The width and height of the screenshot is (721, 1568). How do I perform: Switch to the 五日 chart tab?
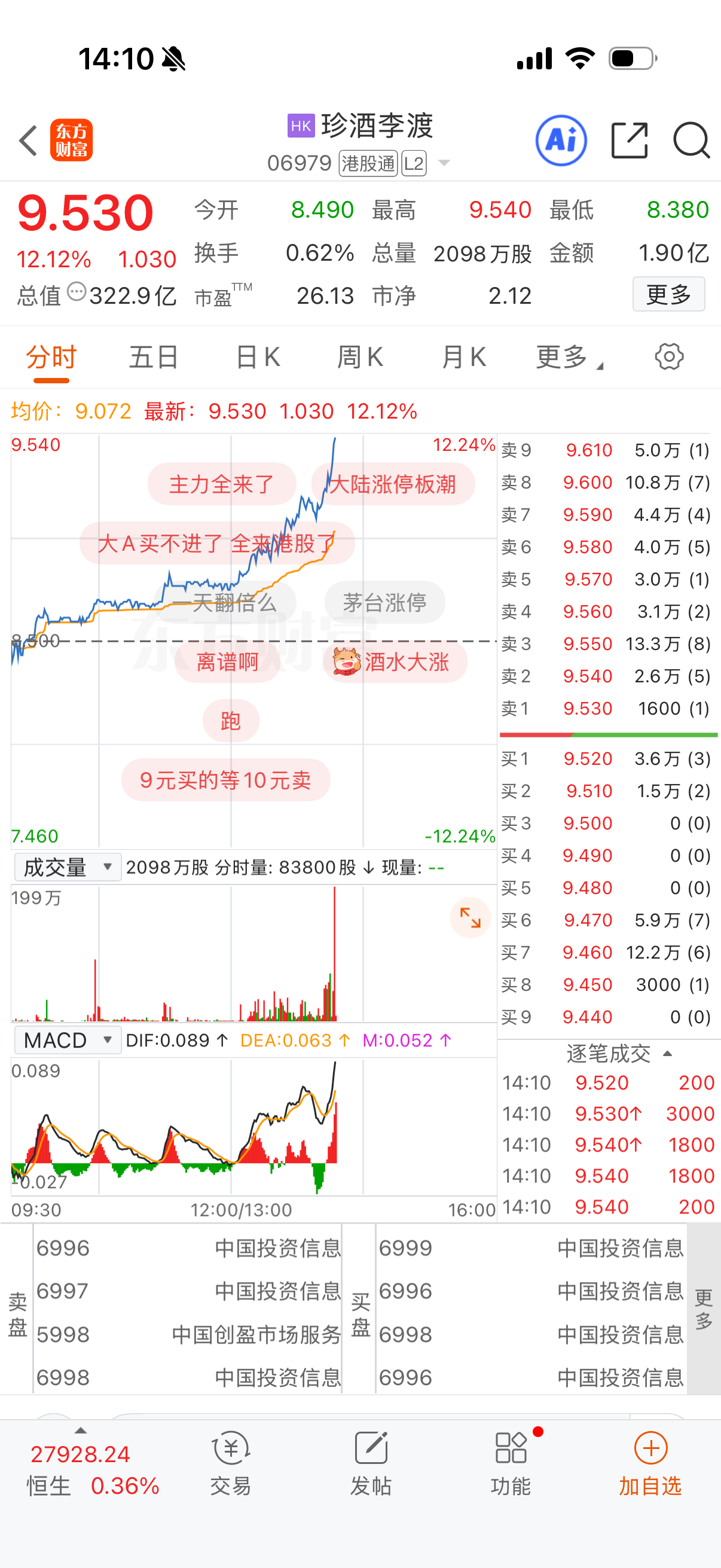[153, 357]
